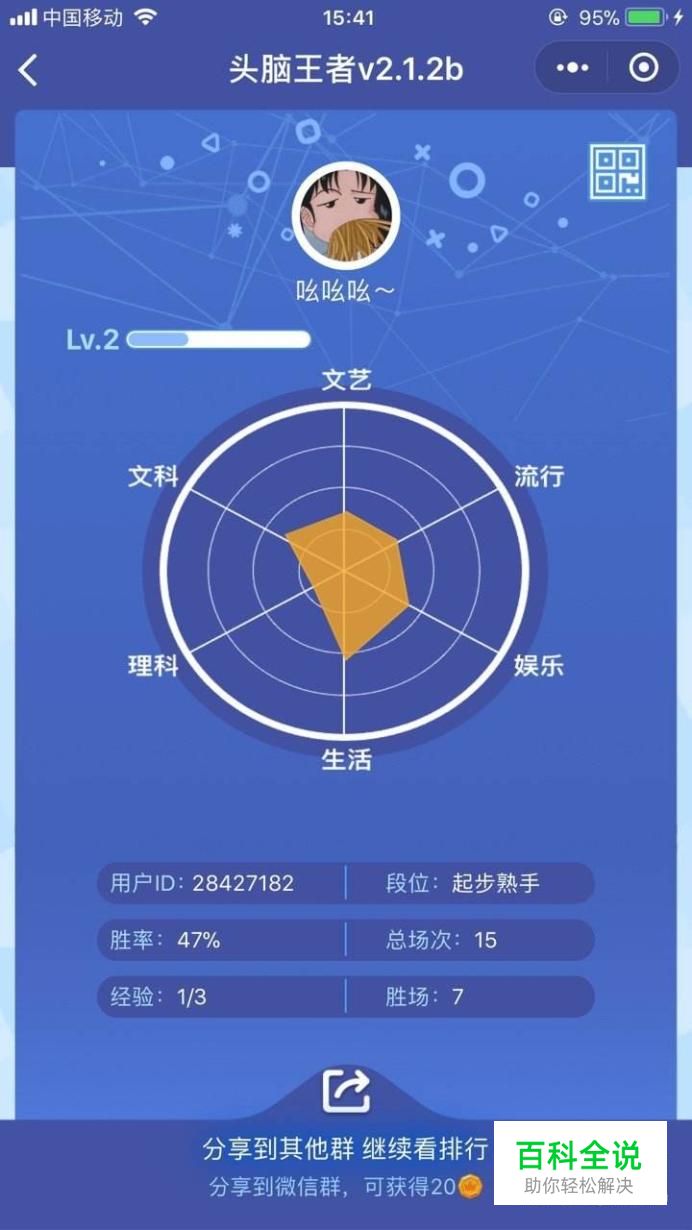Open the QR code icon
This screenshot has height=1230, width=692.
(617, 171)
